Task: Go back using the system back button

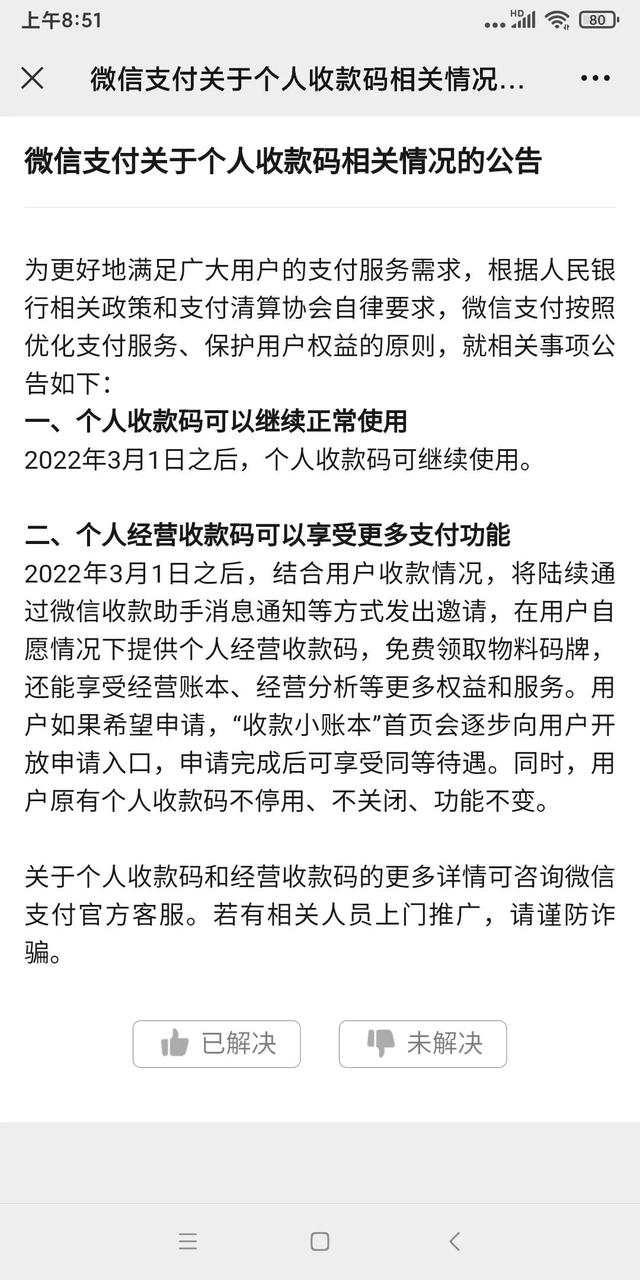Action: click(x=454, y=1241)
